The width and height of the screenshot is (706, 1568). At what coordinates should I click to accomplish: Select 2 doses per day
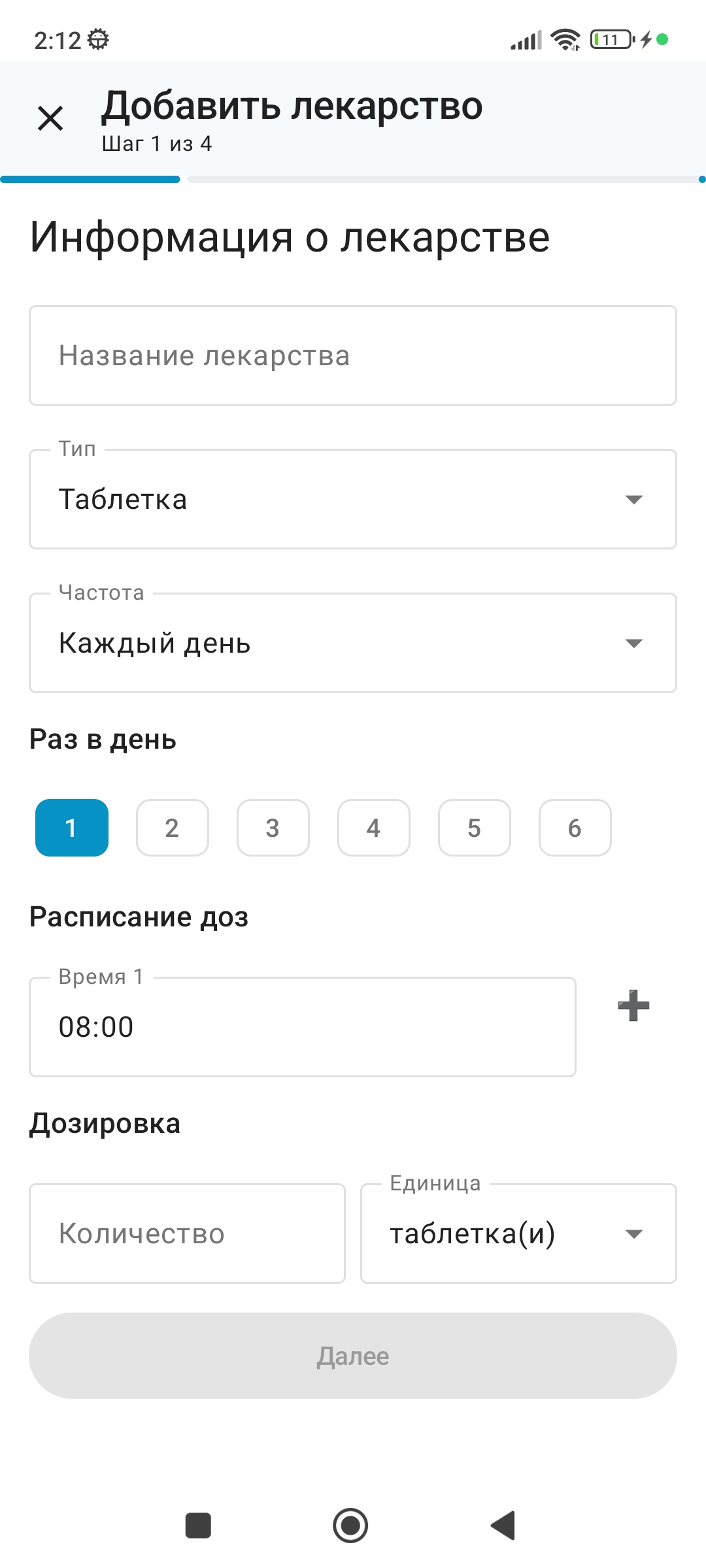[x=172, y=828]
